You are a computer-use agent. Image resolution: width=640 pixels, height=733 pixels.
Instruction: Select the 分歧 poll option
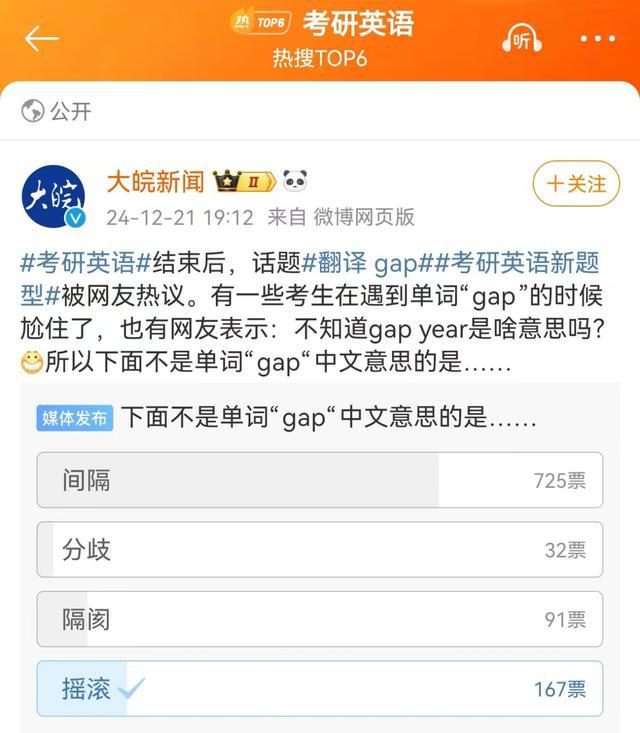320,549
